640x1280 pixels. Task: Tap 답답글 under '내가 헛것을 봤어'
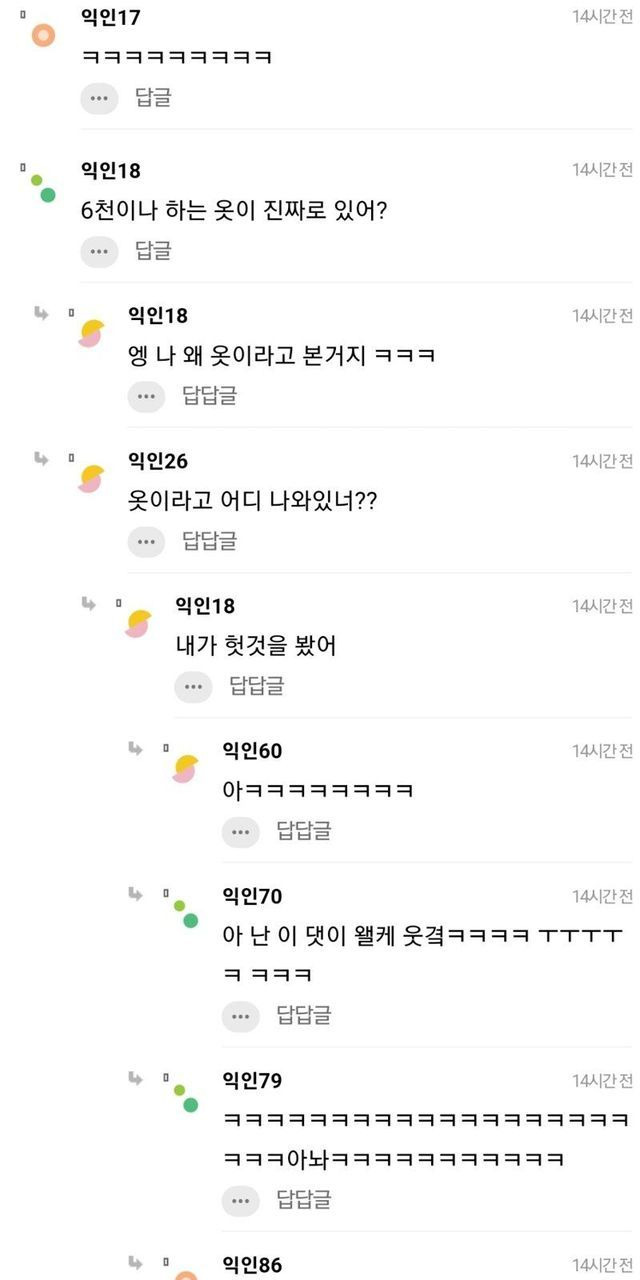[x=257, y=686]
